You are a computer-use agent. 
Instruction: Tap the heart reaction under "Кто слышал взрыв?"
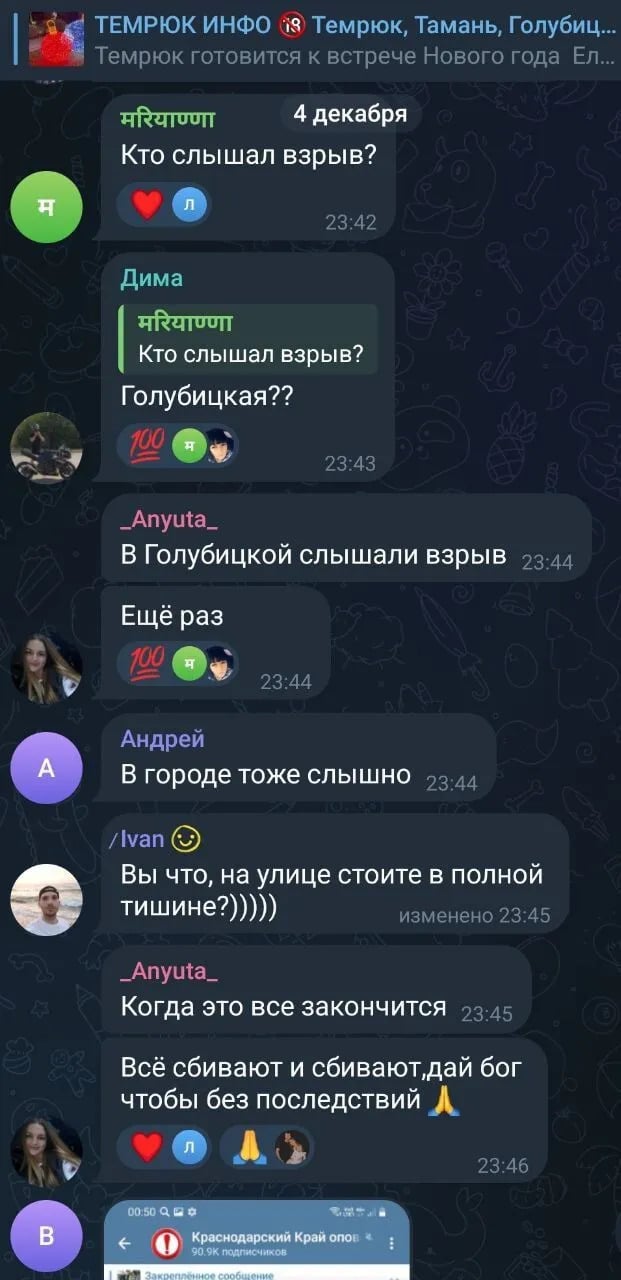[x=147, y=205]
